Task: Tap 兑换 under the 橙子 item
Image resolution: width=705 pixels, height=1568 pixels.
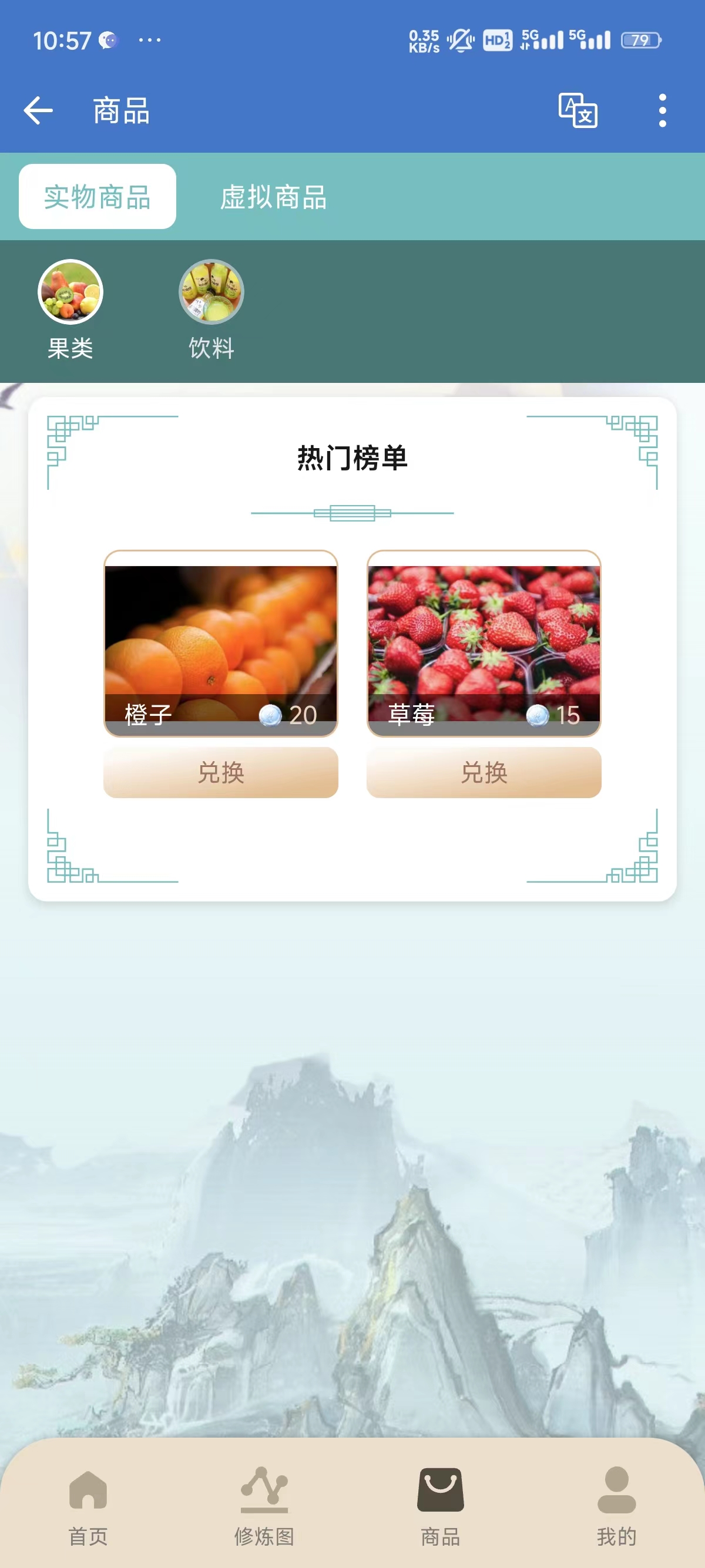Action: coord(221,772)
